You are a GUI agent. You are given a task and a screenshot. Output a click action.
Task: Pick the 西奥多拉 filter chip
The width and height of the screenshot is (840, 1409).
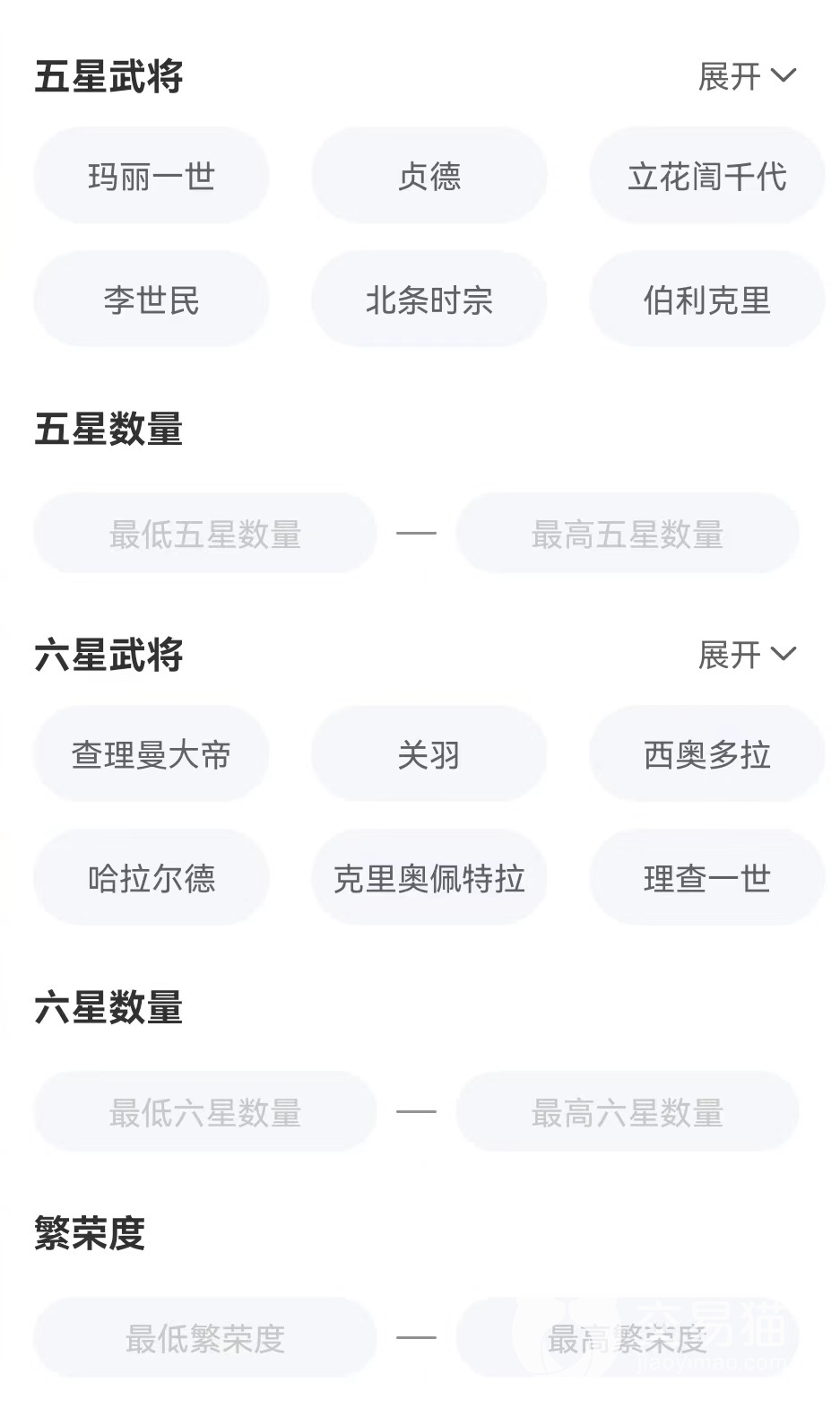click(706, 754)
